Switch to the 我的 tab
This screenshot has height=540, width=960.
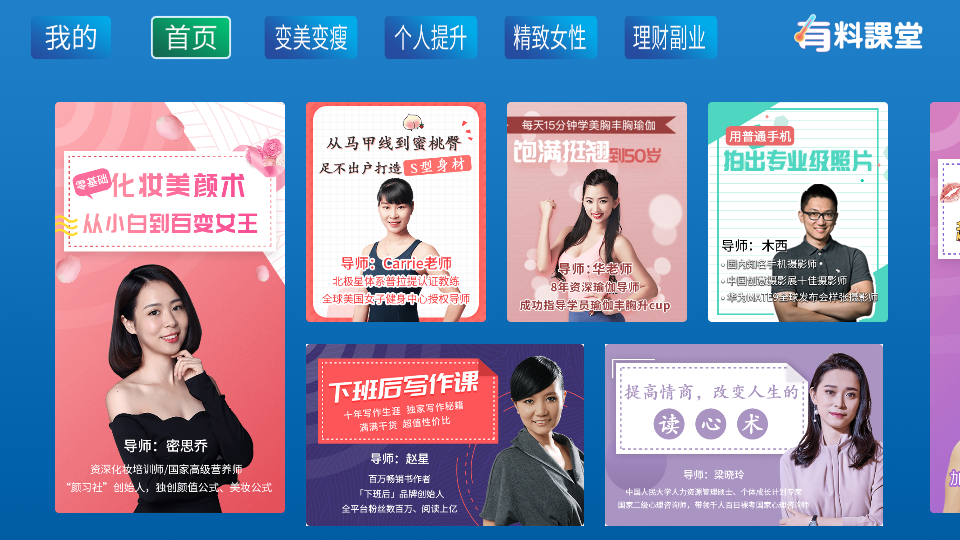[x=71, y=38]
